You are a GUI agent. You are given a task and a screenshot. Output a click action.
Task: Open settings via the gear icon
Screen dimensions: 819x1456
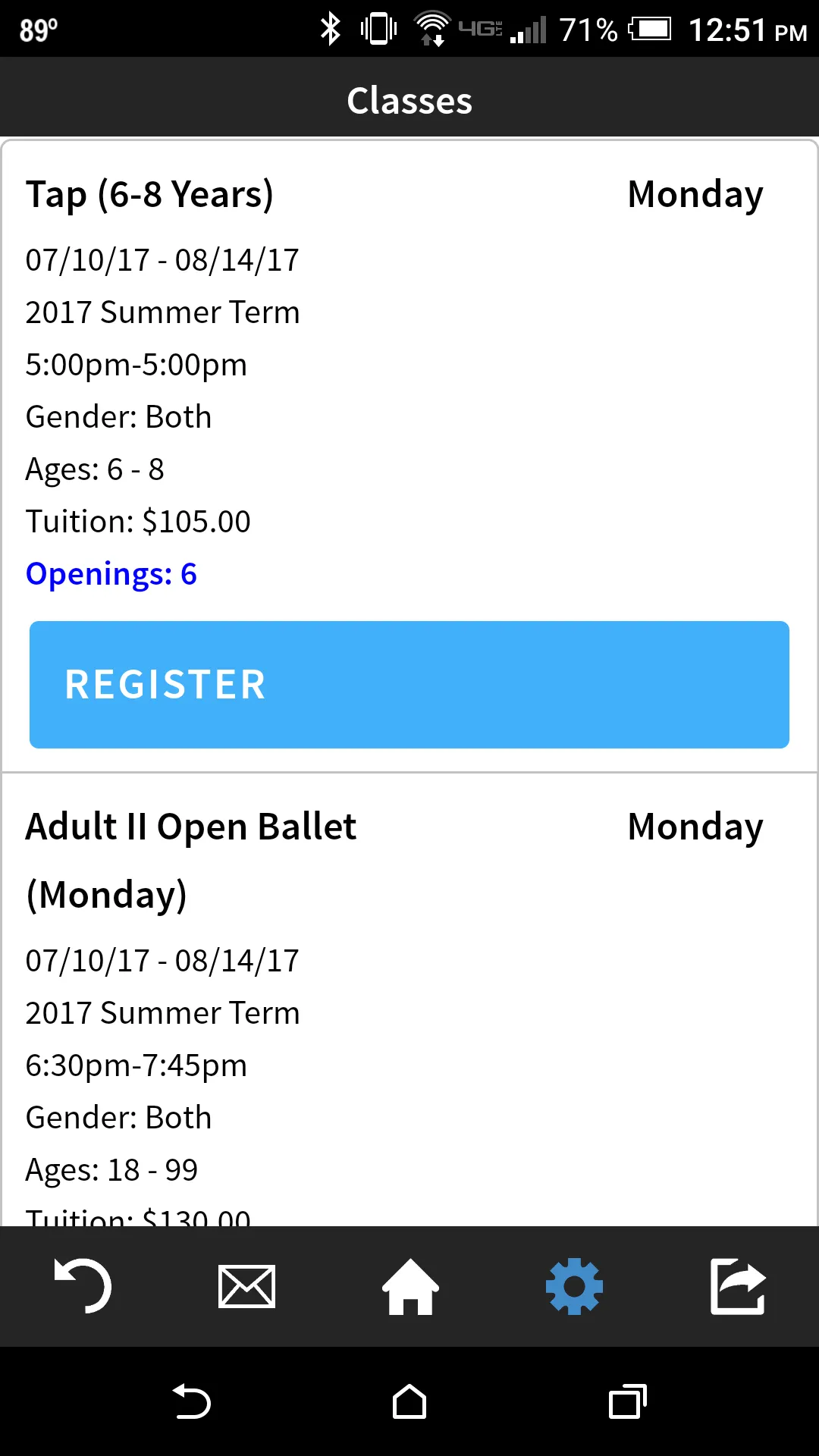click(x=574, y=1286)
